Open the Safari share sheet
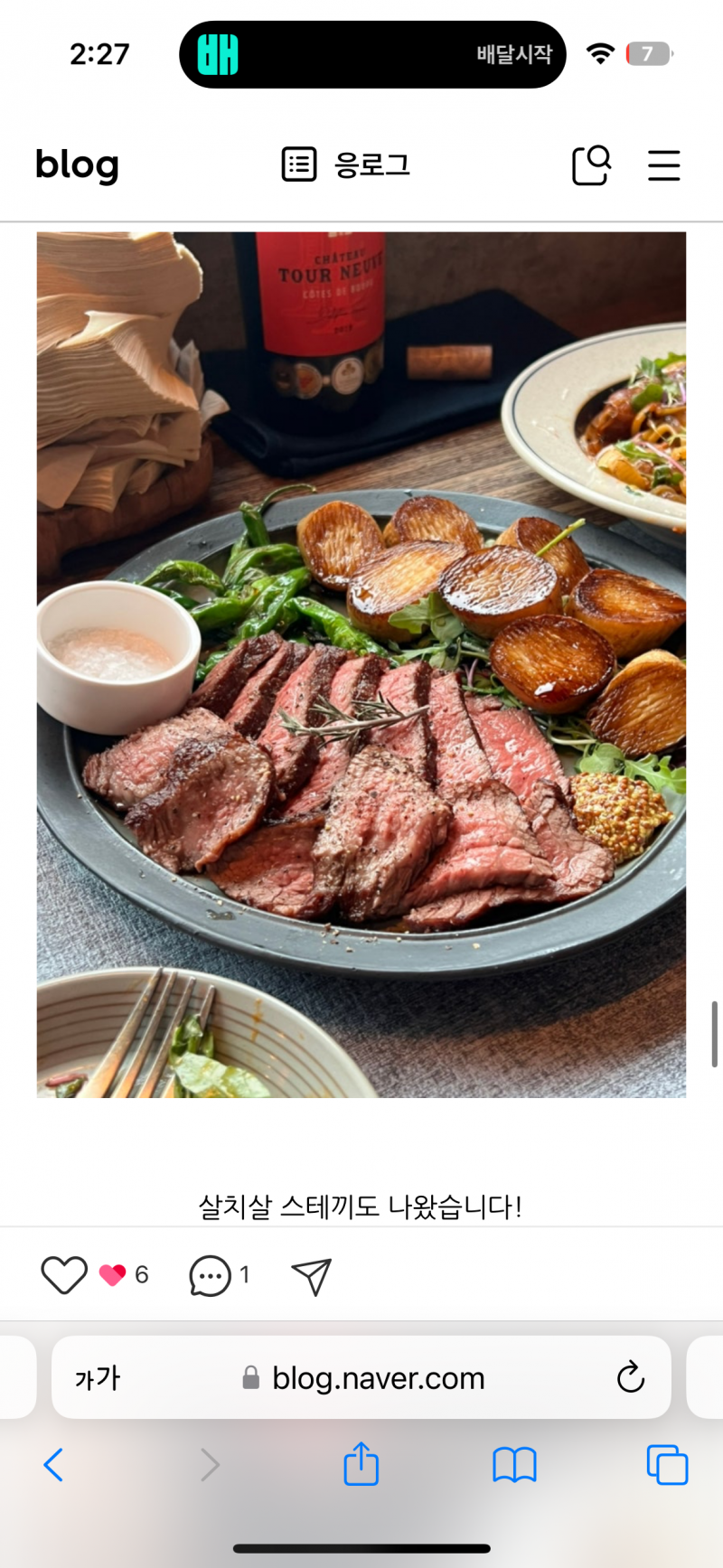Screen dimensions: 723x1568 tap(361, 1464)
